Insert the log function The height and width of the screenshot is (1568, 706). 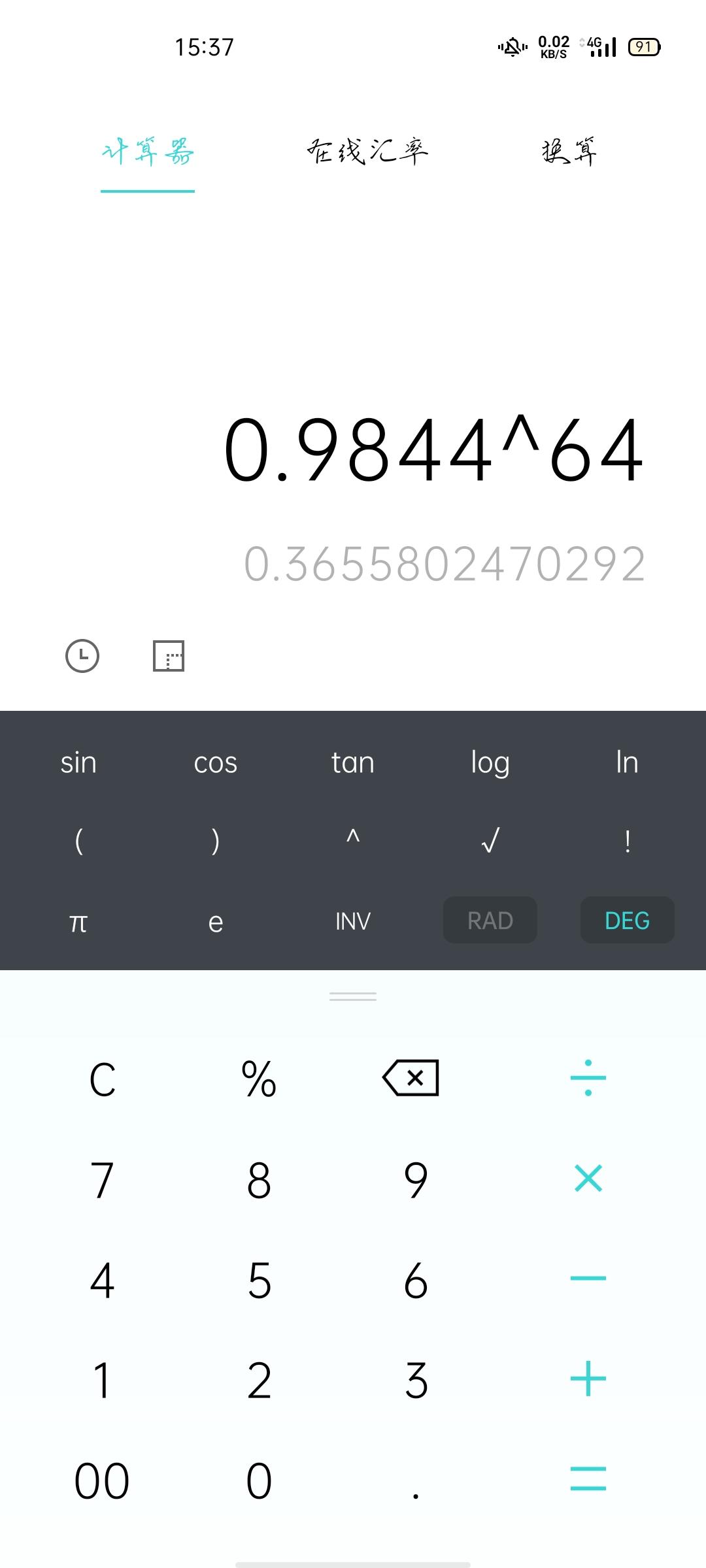pos(490,762)
